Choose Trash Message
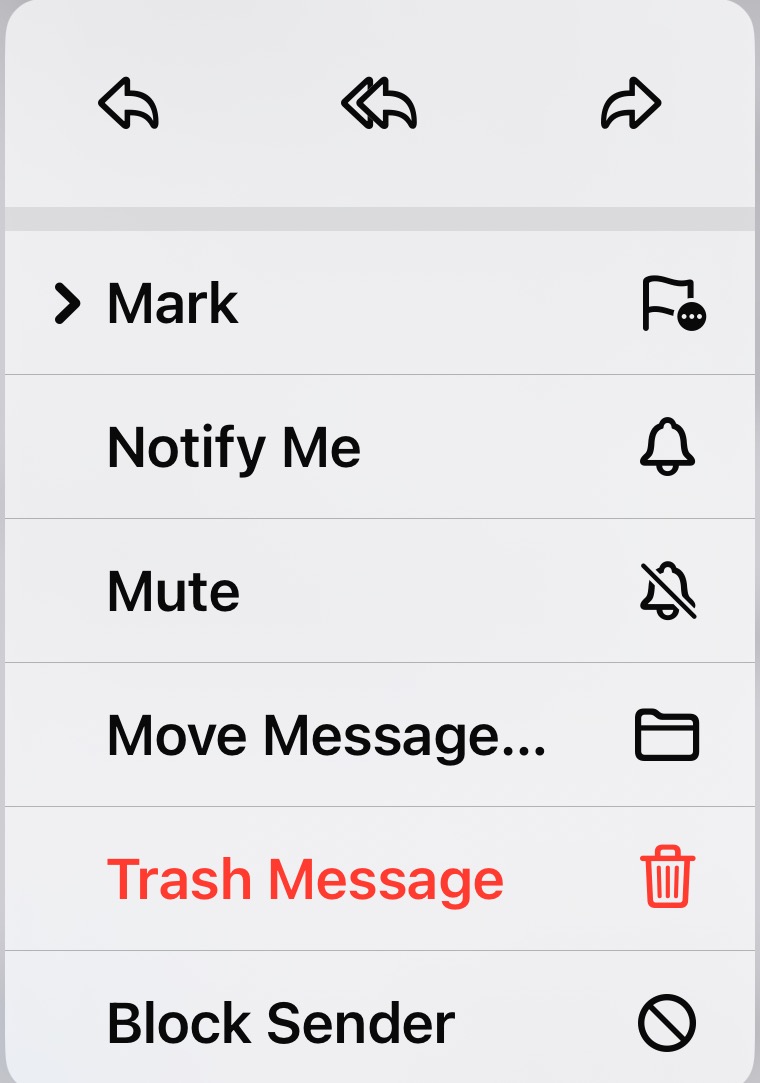The image size is (760, 1083). click(305, 879)
